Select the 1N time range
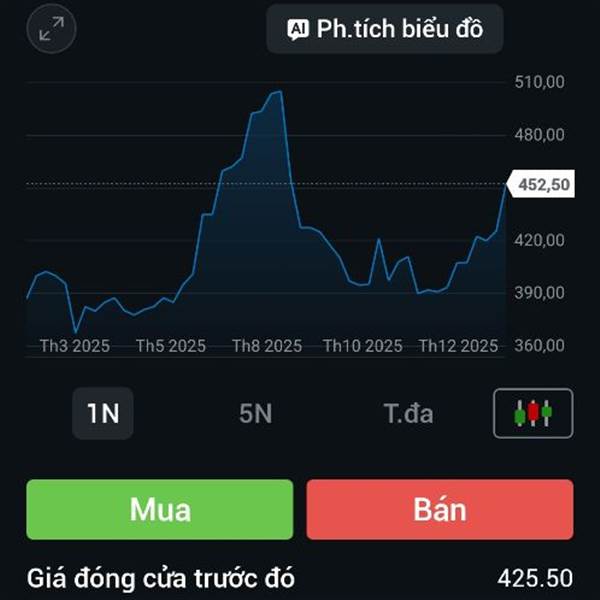The height and width of the screenshot is (600, 600). [x=103, y=413]
